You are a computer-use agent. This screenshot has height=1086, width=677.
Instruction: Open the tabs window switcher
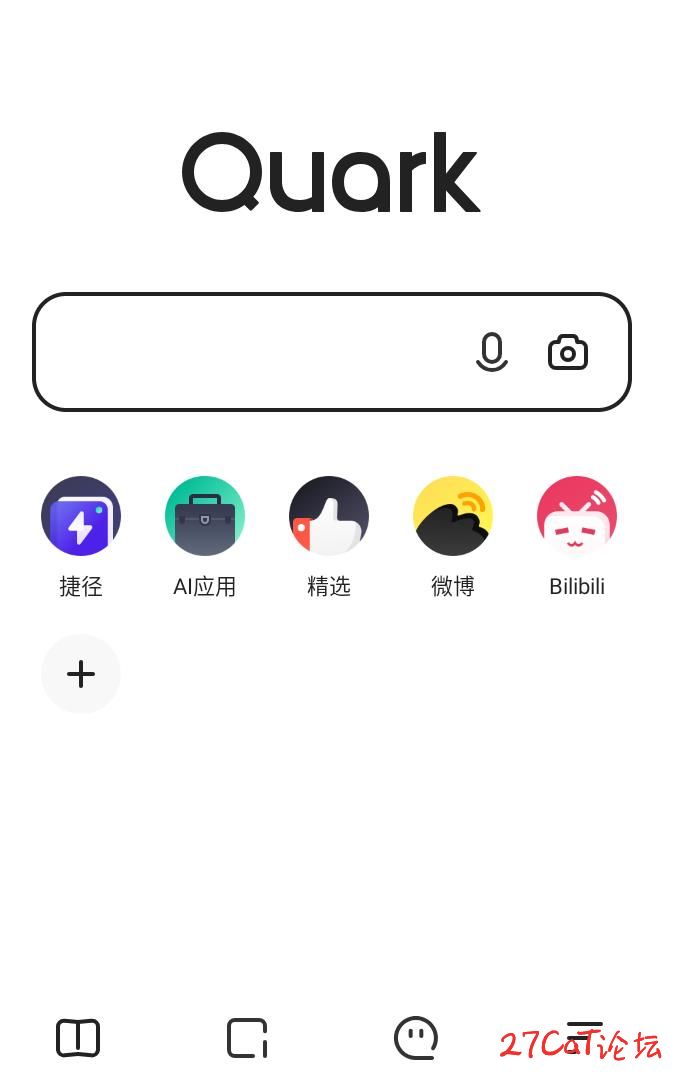pyautogui.click(x=247, y=1038)
